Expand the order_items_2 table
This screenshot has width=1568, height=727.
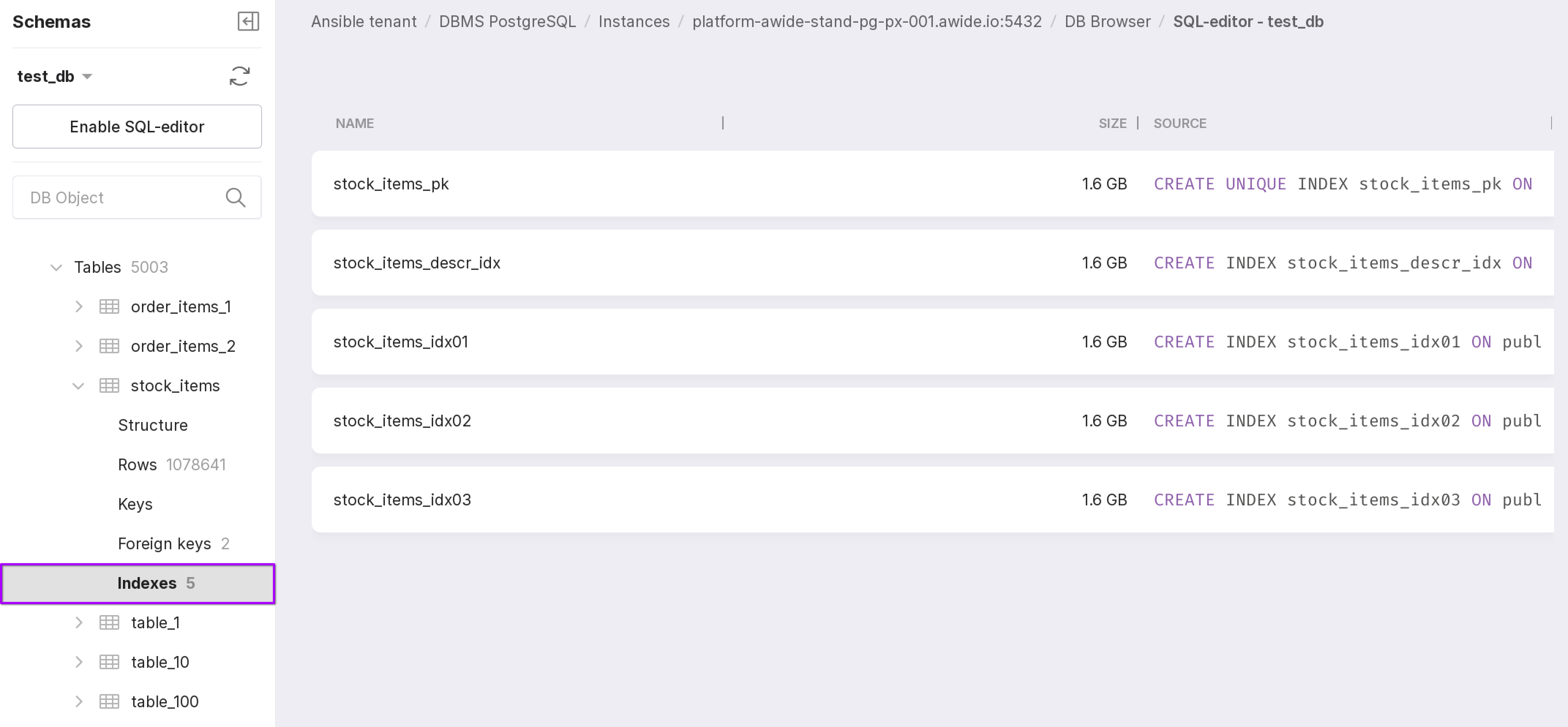coord(79,346)
